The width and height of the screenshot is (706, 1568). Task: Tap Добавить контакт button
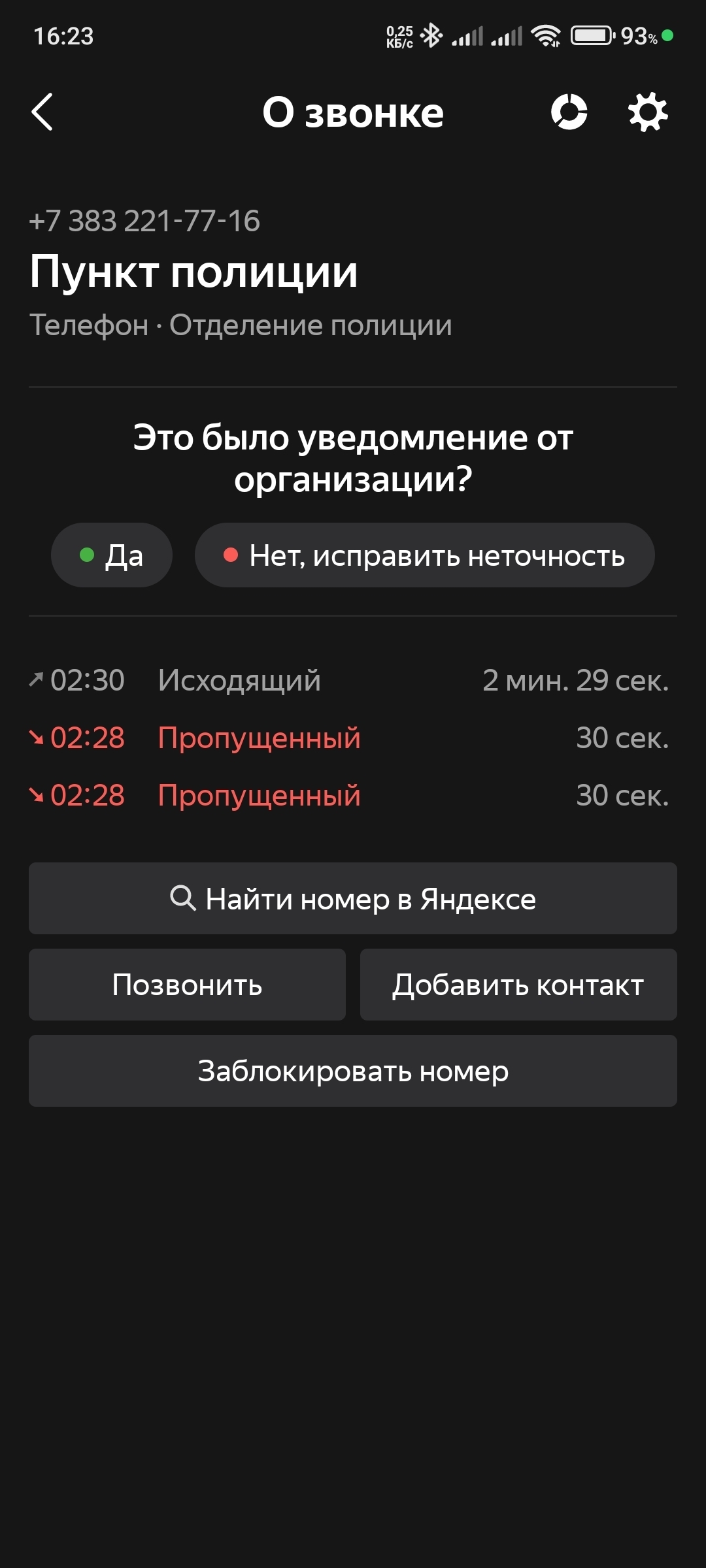point(518,985)
